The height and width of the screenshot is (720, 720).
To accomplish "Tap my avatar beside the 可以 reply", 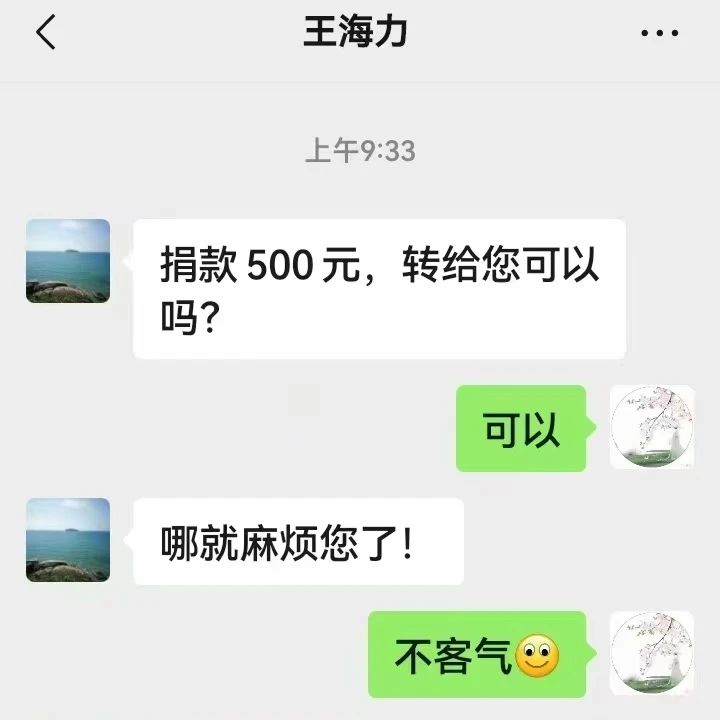I will [652, 428].
